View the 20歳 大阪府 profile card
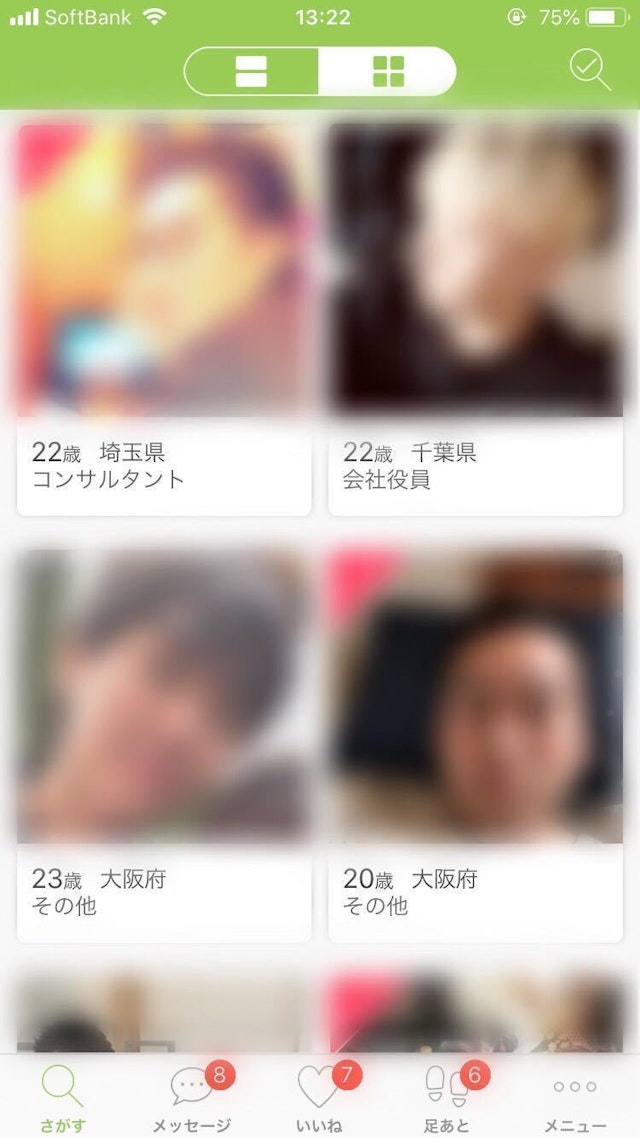This screenshot has width=640, height=1138. tap(475, 745)
